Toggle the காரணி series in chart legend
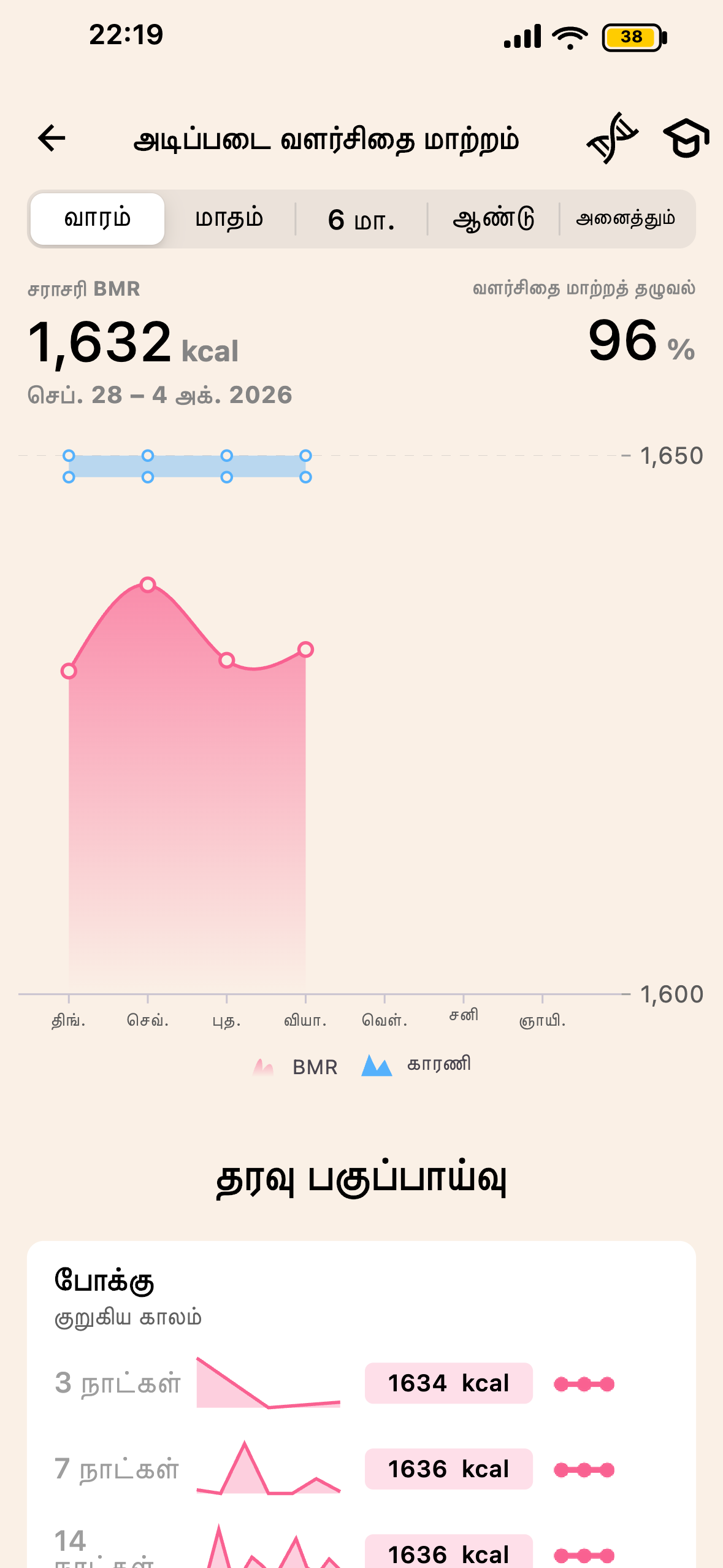723x1568 pixels. pos(416,1065)
